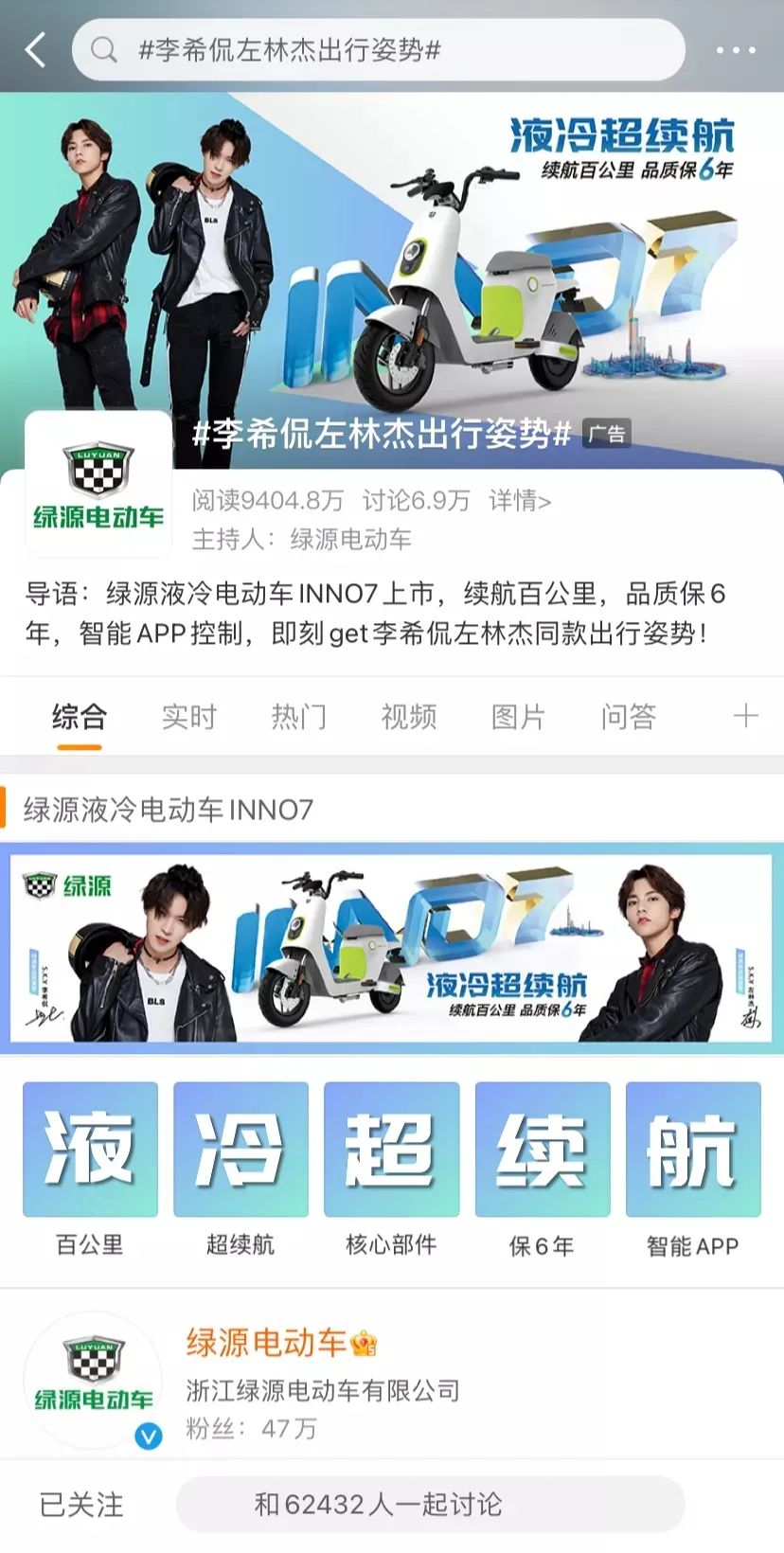
Task: Tap the search box with the hashtag
Action: point(379,49)
